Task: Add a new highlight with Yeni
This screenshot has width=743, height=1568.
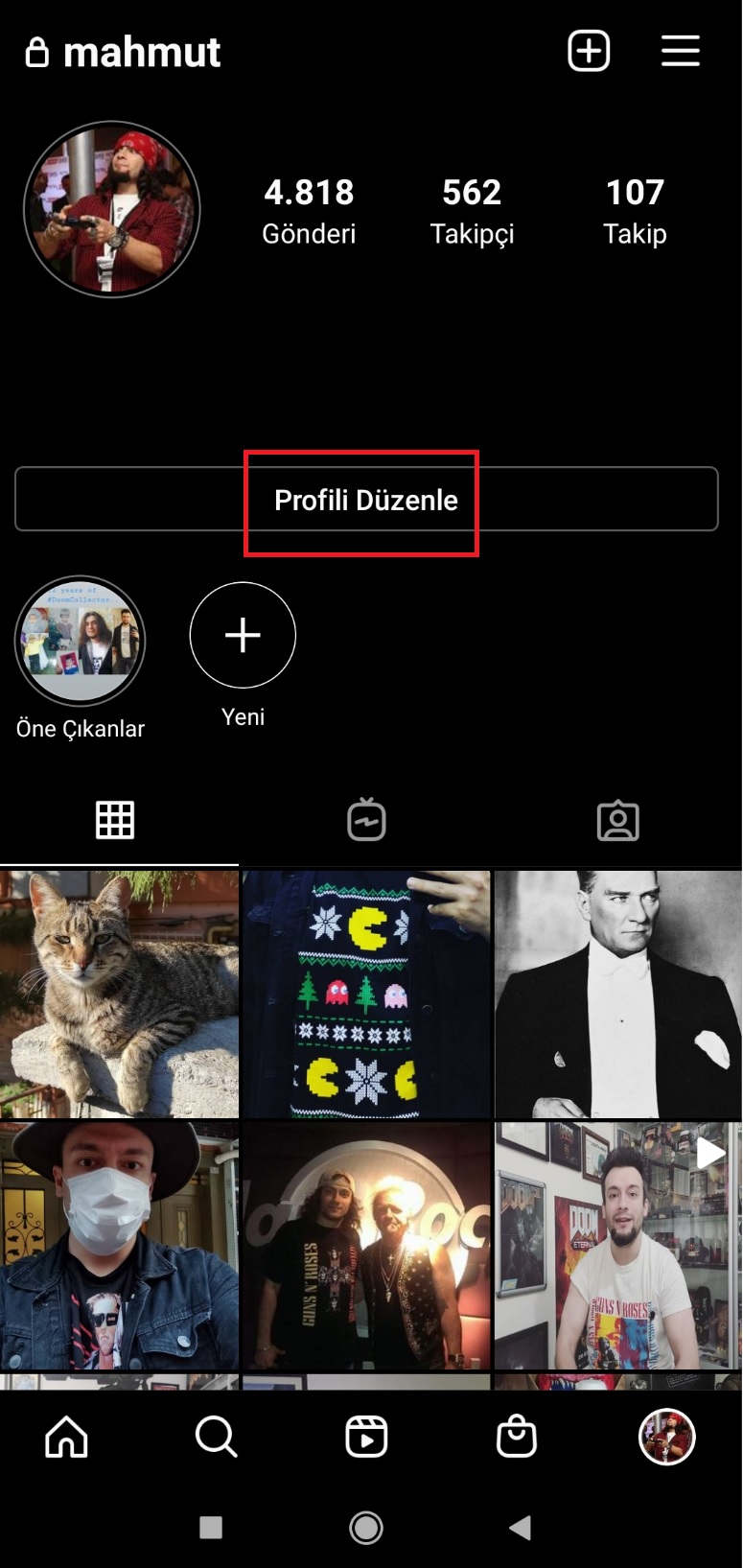Action: click(243, 635)
